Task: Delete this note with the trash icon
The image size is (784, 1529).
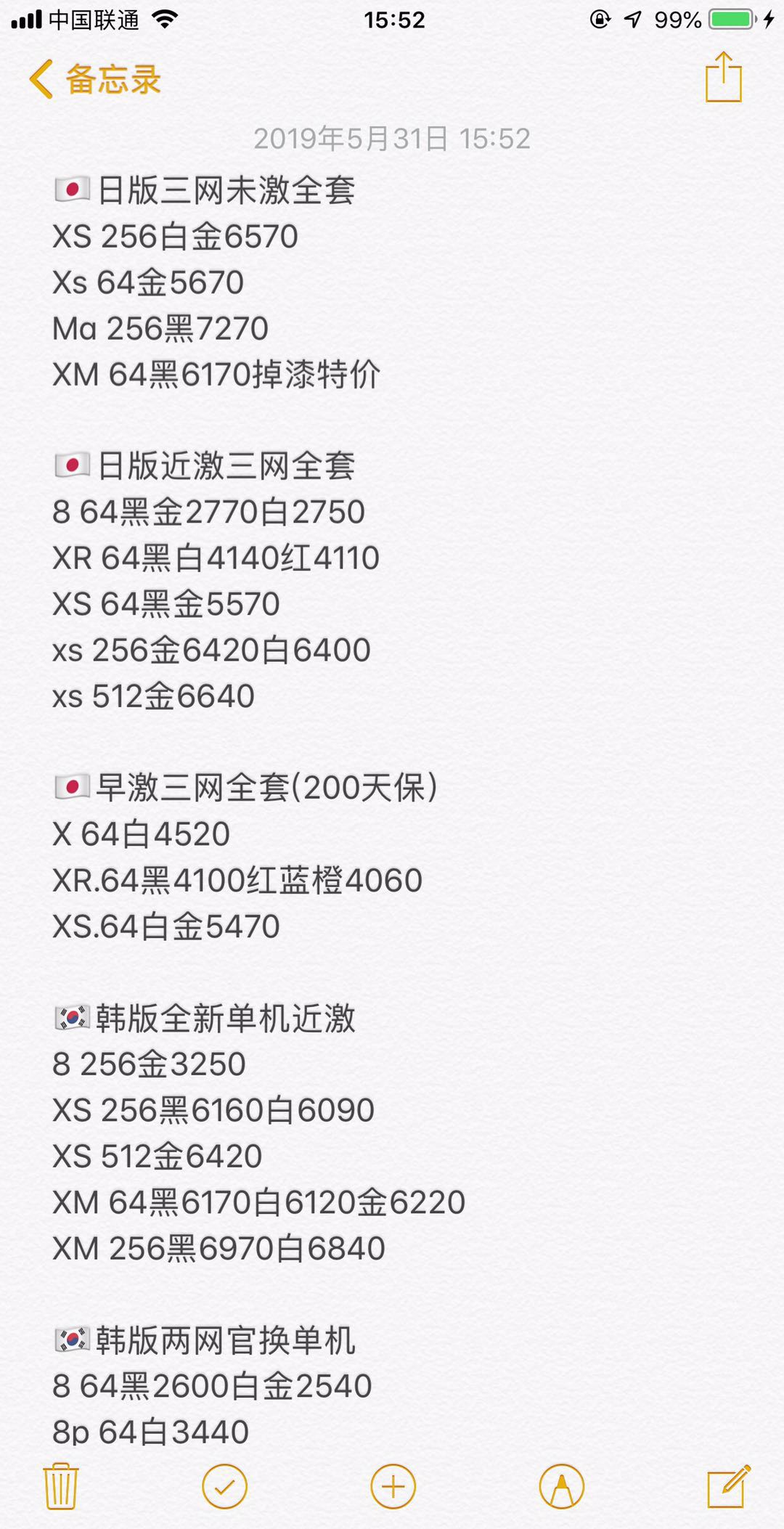Action: point(60,1486)
